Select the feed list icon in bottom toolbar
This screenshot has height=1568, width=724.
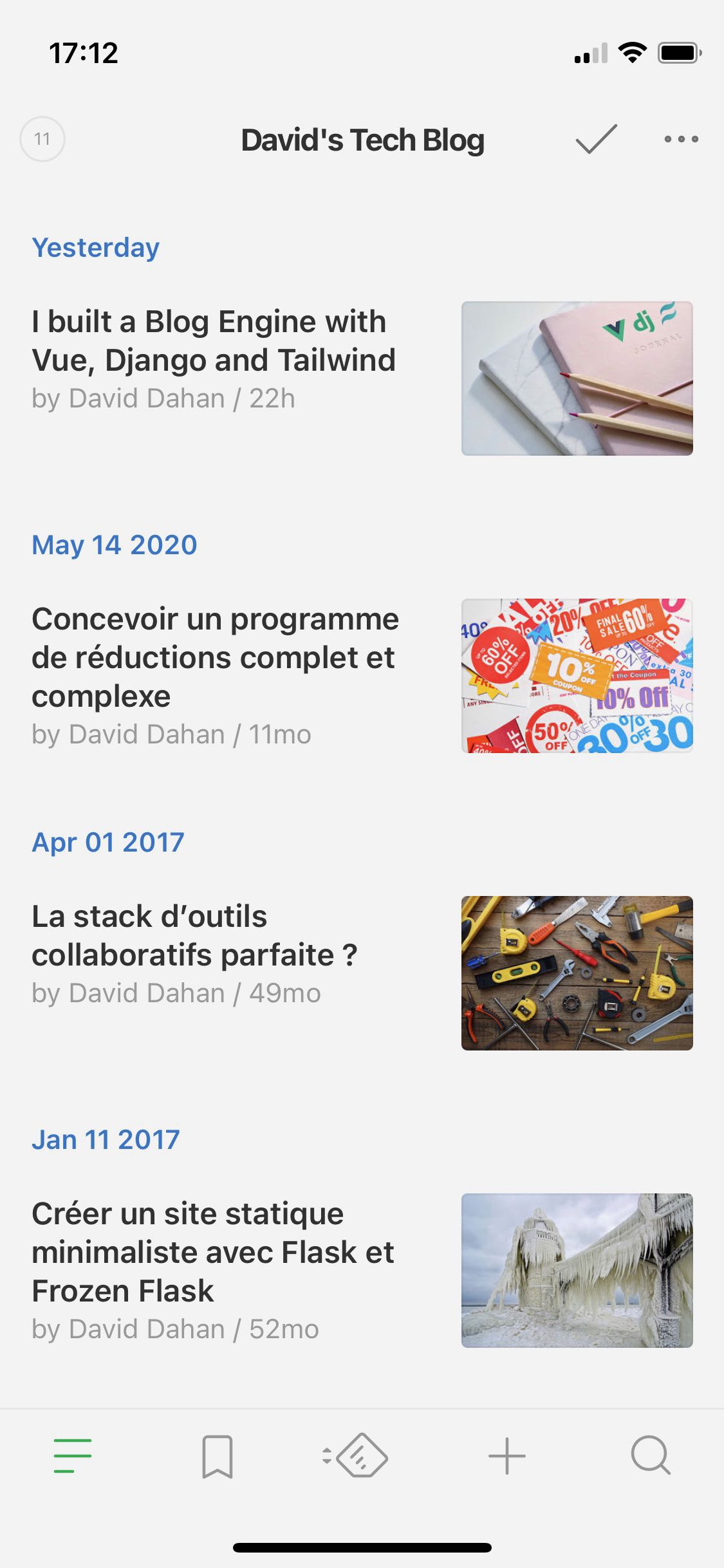72,1458
